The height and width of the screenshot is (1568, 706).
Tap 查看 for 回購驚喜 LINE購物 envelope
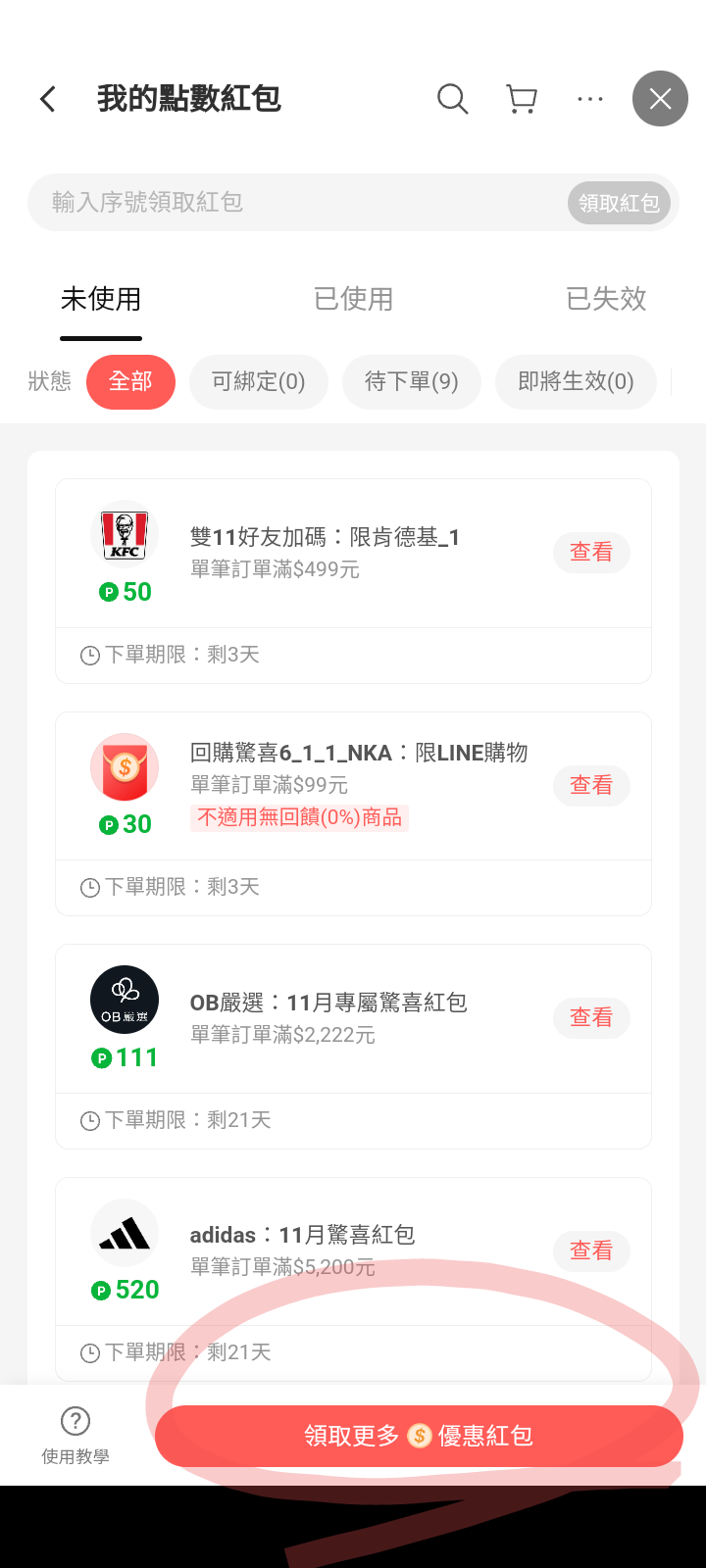point(591,786)
